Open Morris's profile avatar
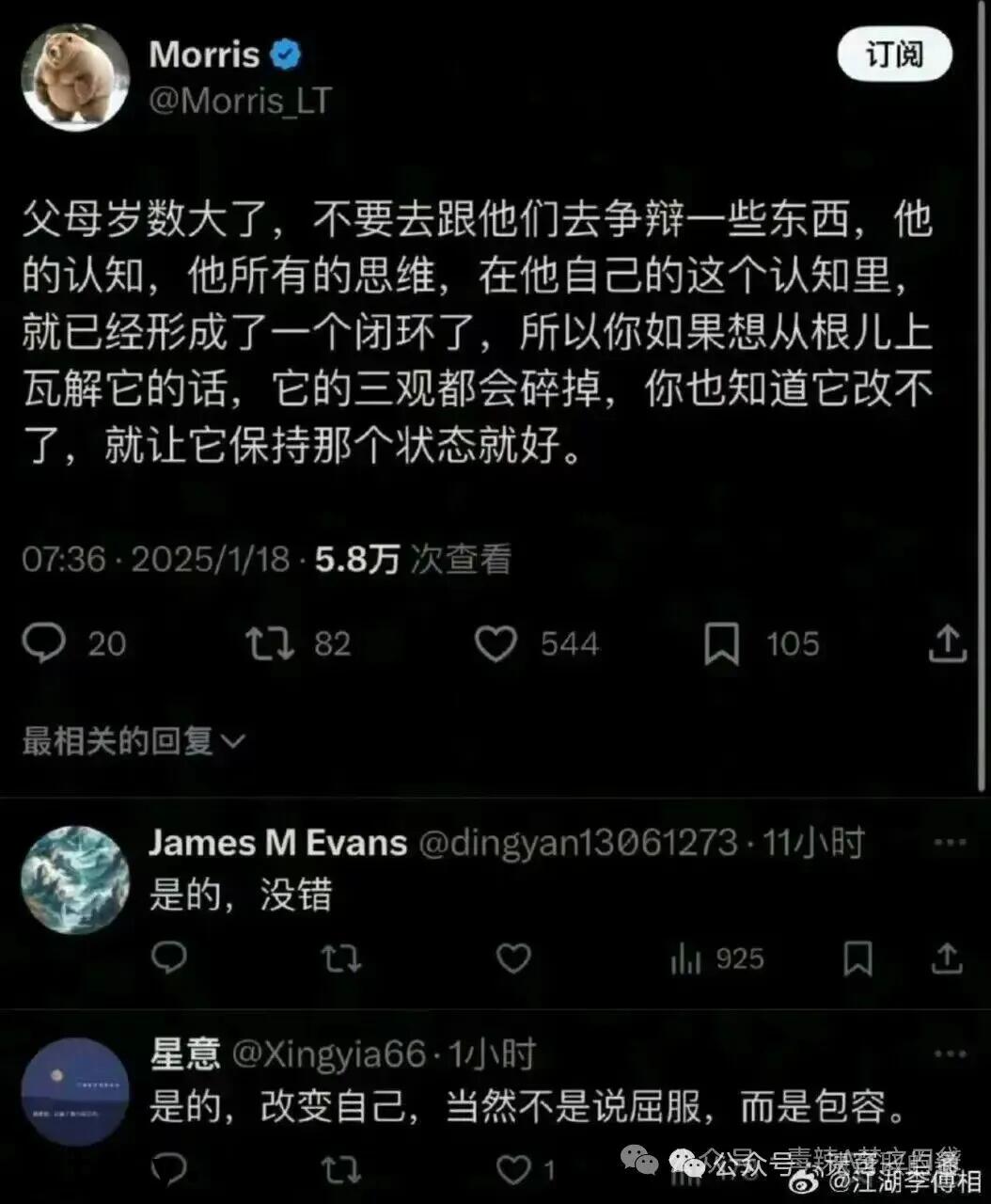Viewport: 991px width, 1204px height. coord(75,77)
